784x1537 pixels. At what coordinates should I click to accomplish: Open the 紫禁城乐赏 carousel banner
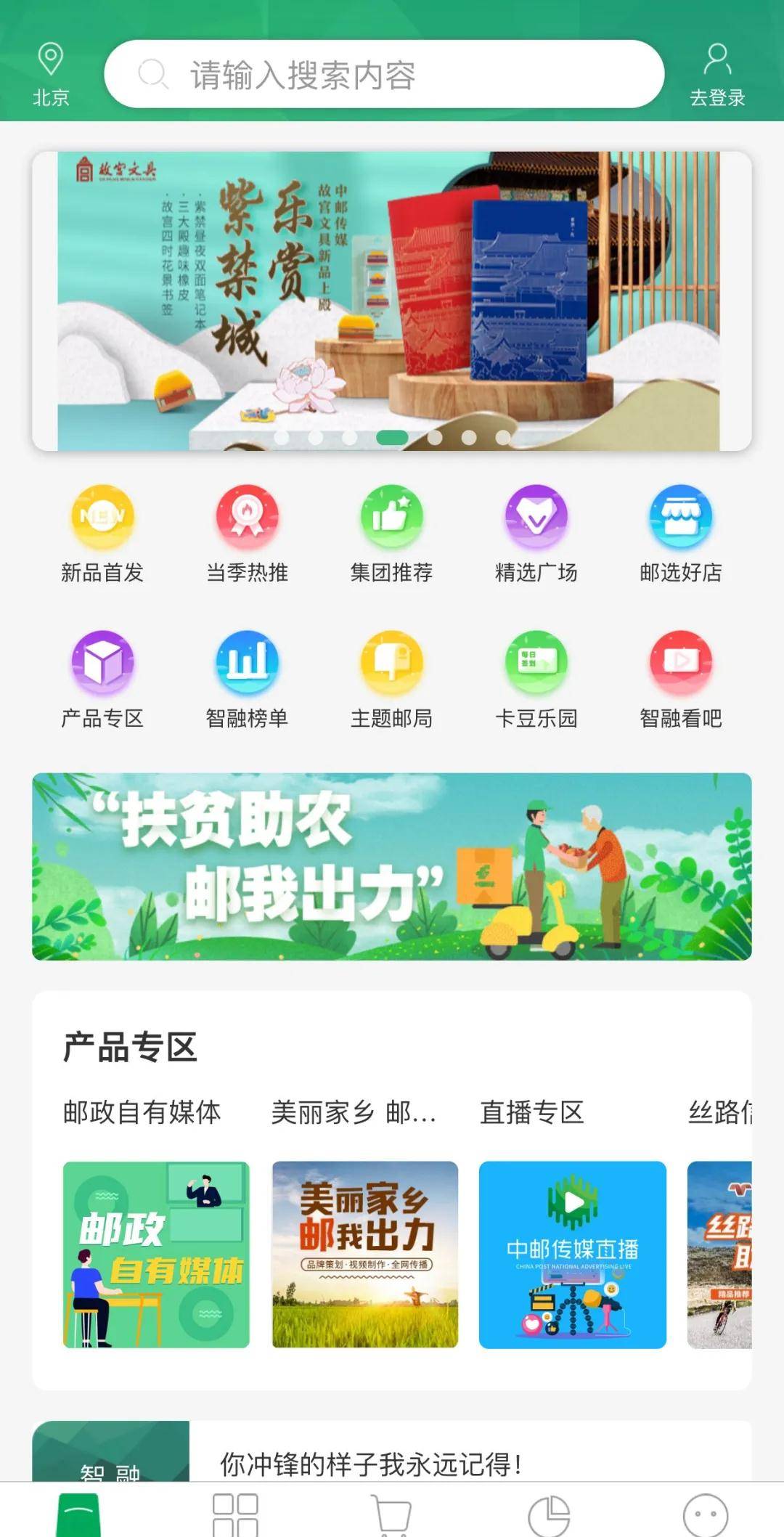392,301
